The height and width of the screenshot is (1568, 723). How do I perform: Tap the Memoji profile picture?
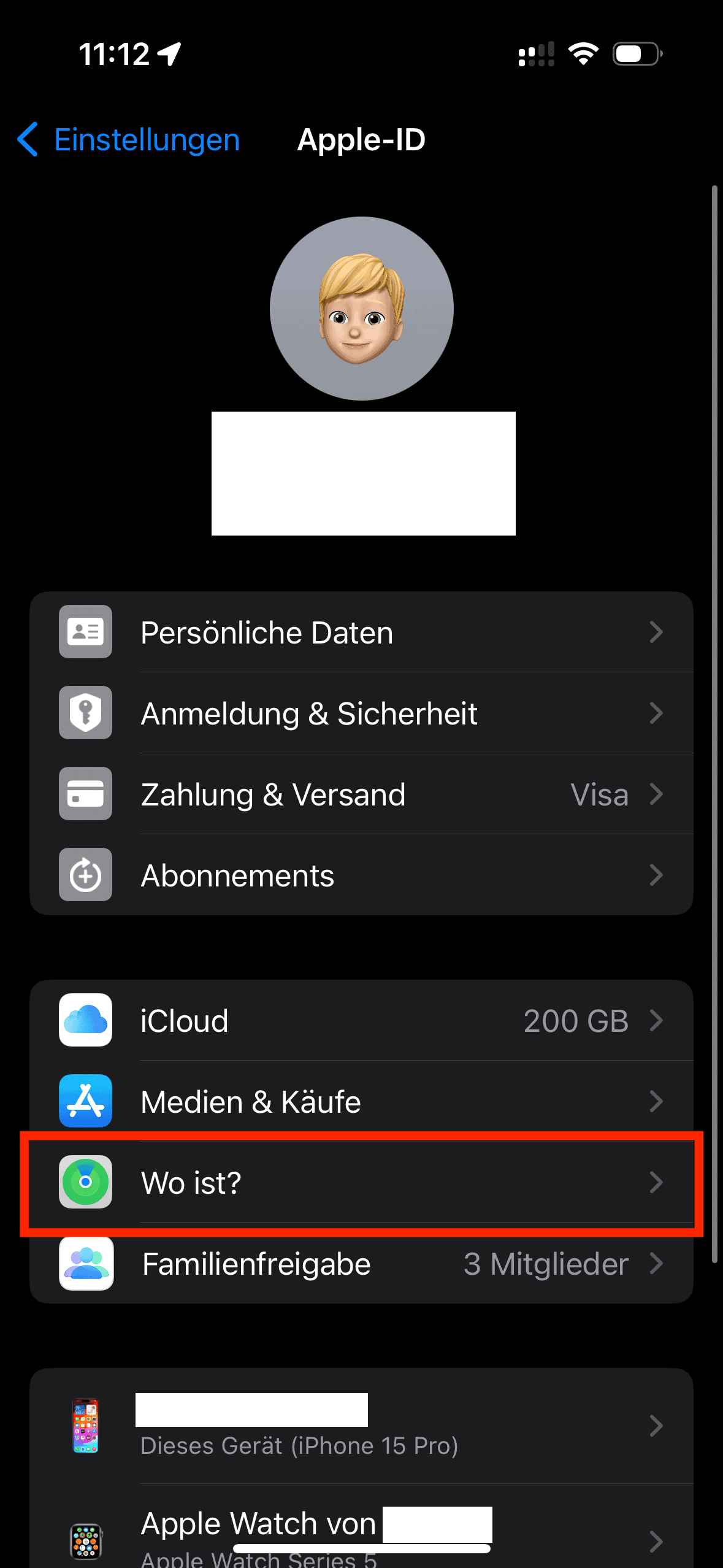click(362, 309)
